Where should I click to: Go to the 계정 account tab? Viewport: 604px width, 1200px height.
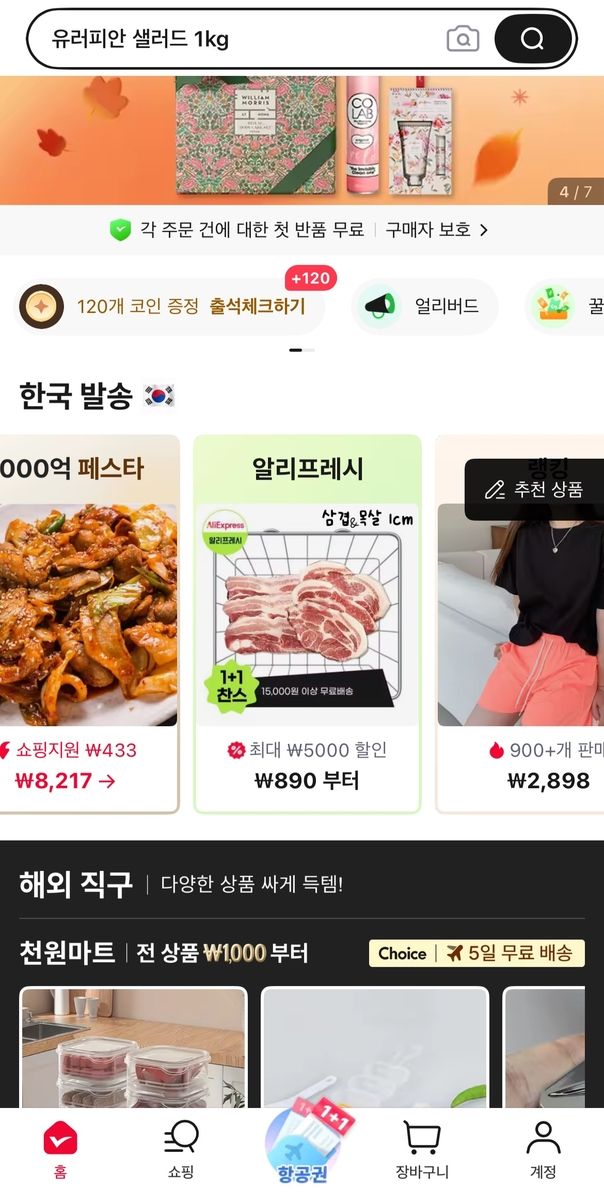543,1150
